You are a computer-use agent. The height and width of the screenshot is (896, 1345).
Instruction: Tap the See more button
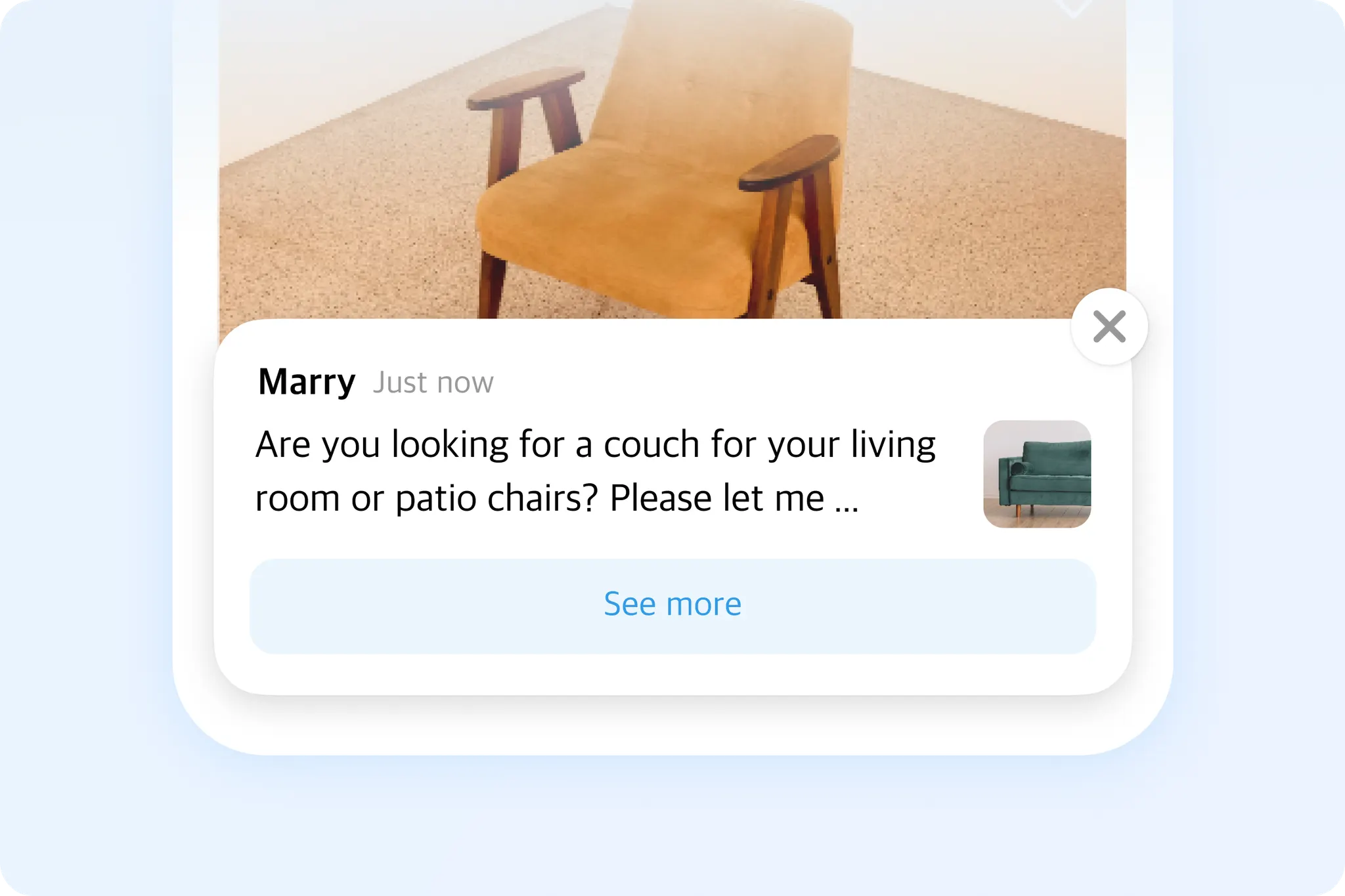coord(672,605)
